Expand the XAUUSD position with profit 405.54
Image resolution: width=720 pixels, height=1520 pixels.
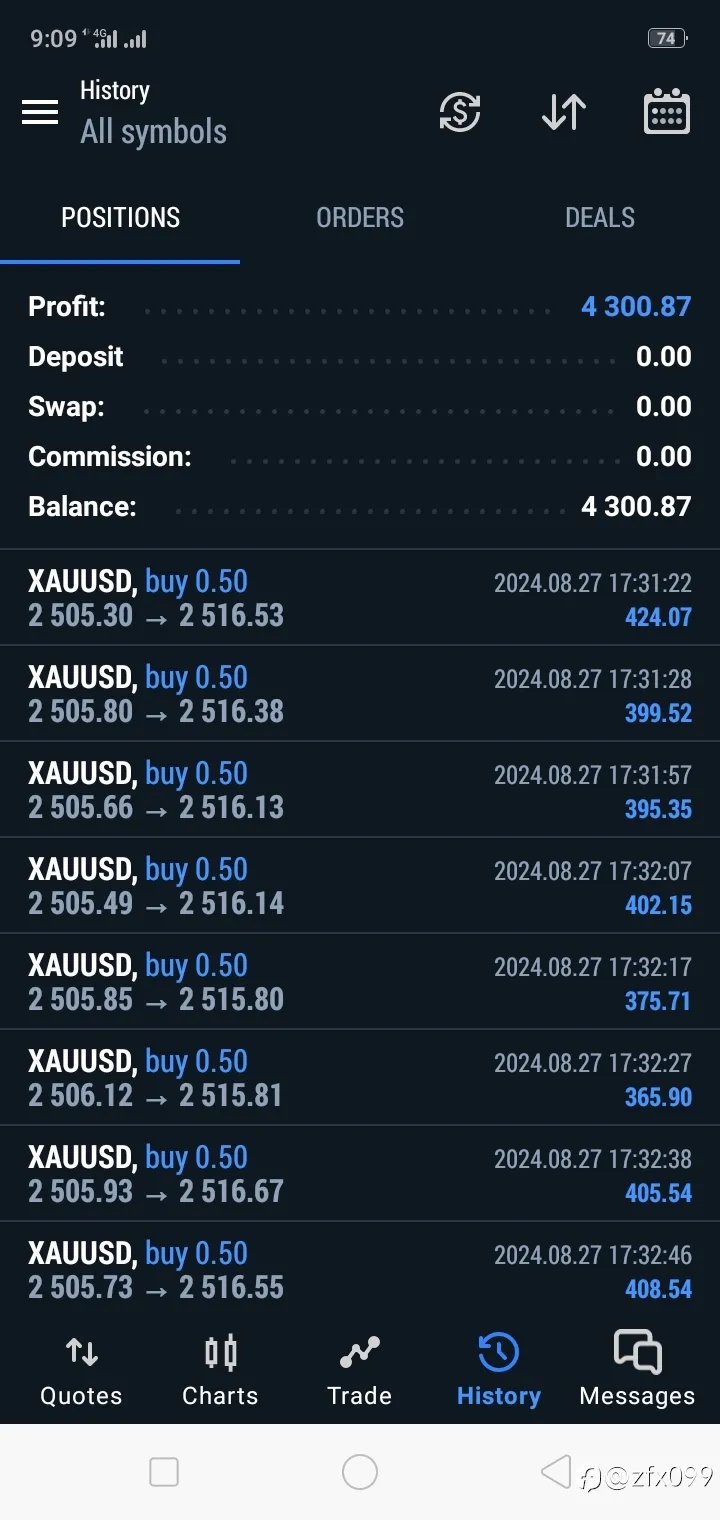pyautogui.click(x=360, y=1173)
